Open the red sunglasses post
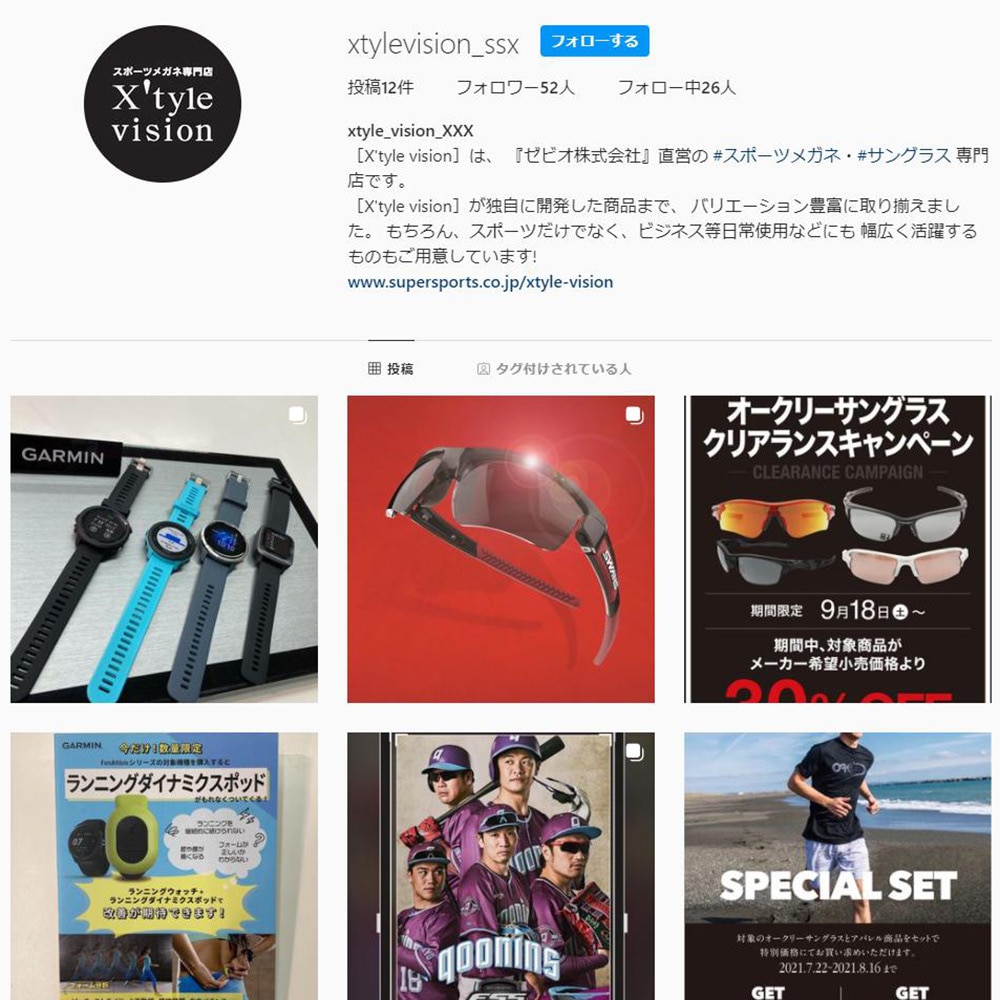This screenshot has height=1000, width=1000. pos(500,549)
